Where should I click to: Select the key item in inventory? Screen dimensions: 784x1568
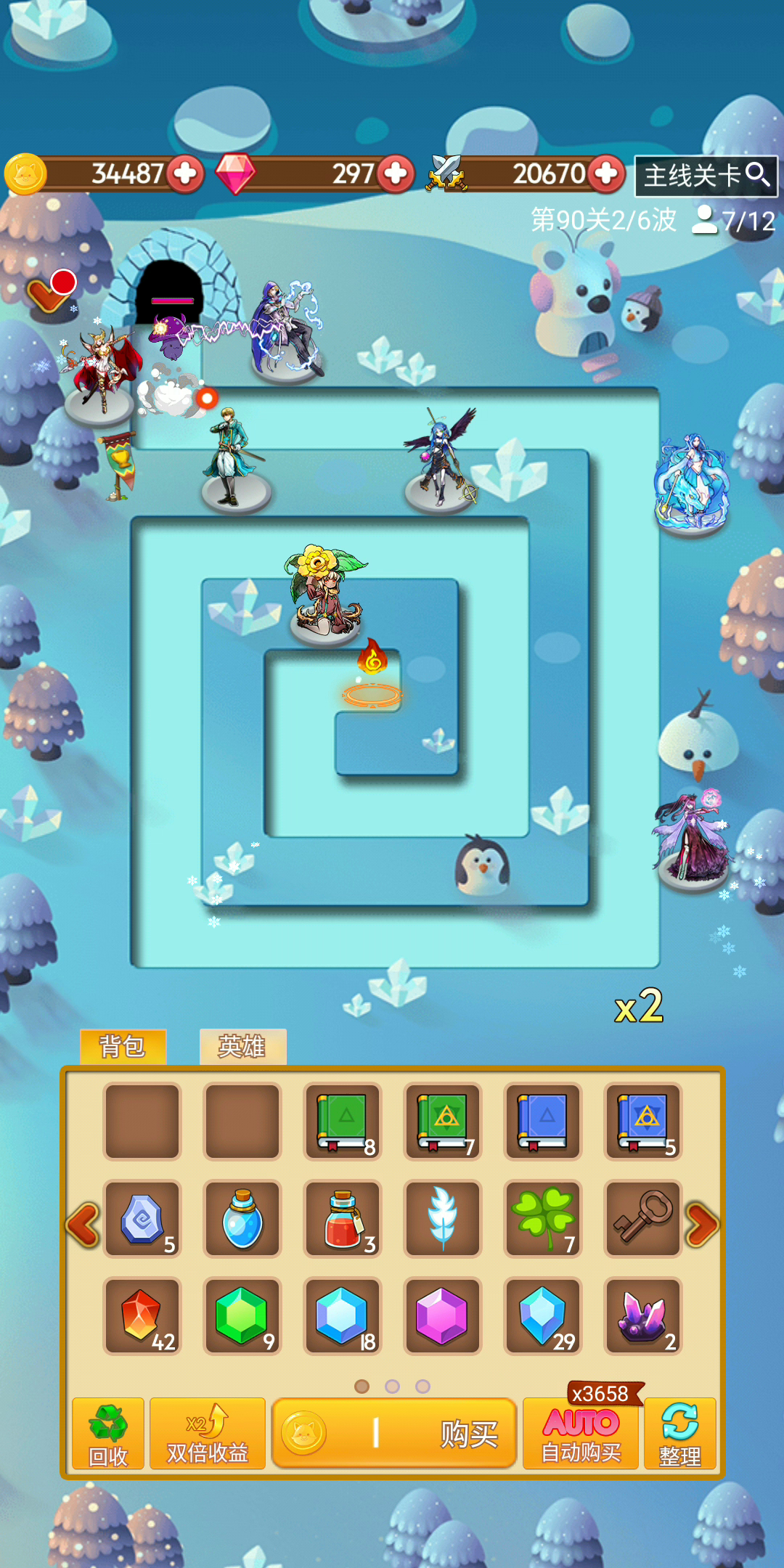(x=643, y=1219)
